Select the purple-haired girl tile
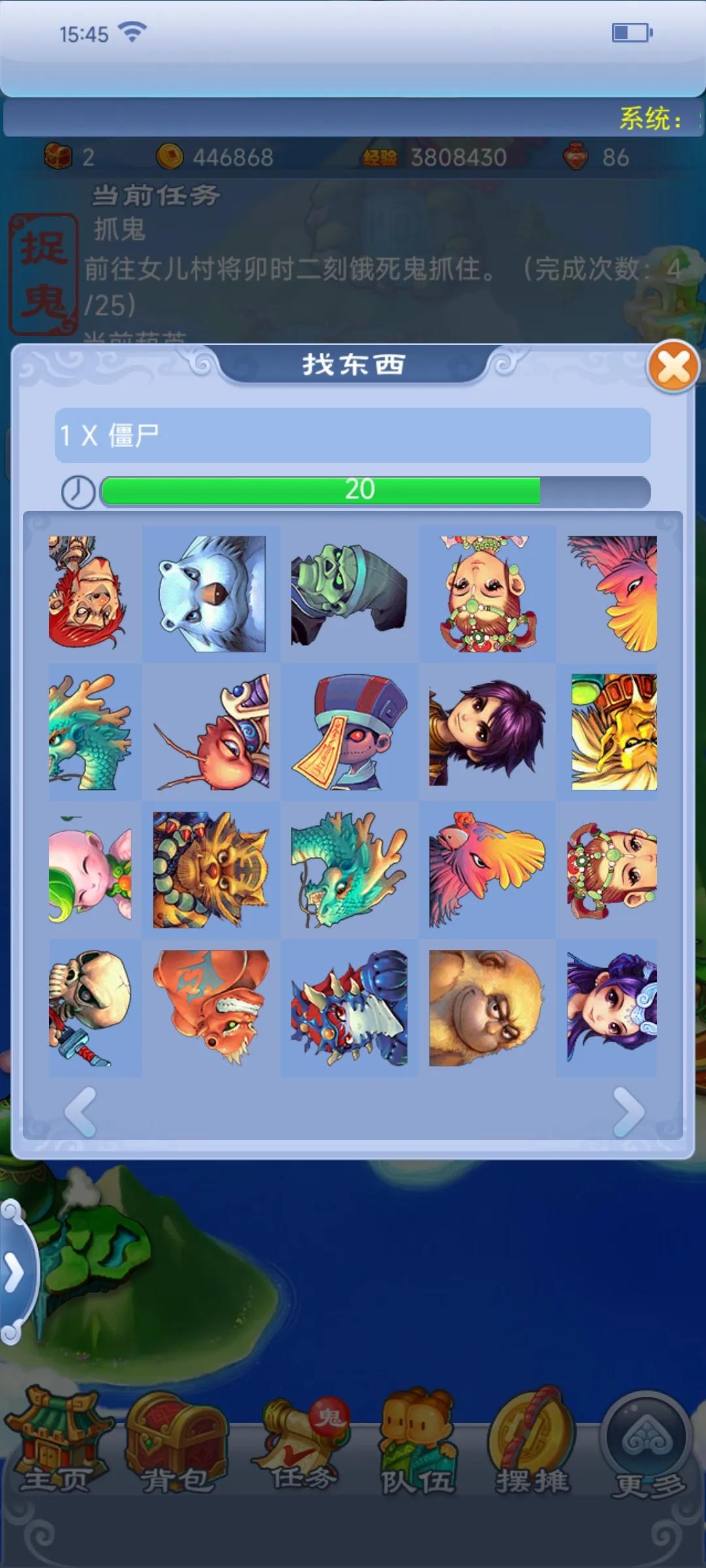The image size is (706, 1568). [612, 1007]
